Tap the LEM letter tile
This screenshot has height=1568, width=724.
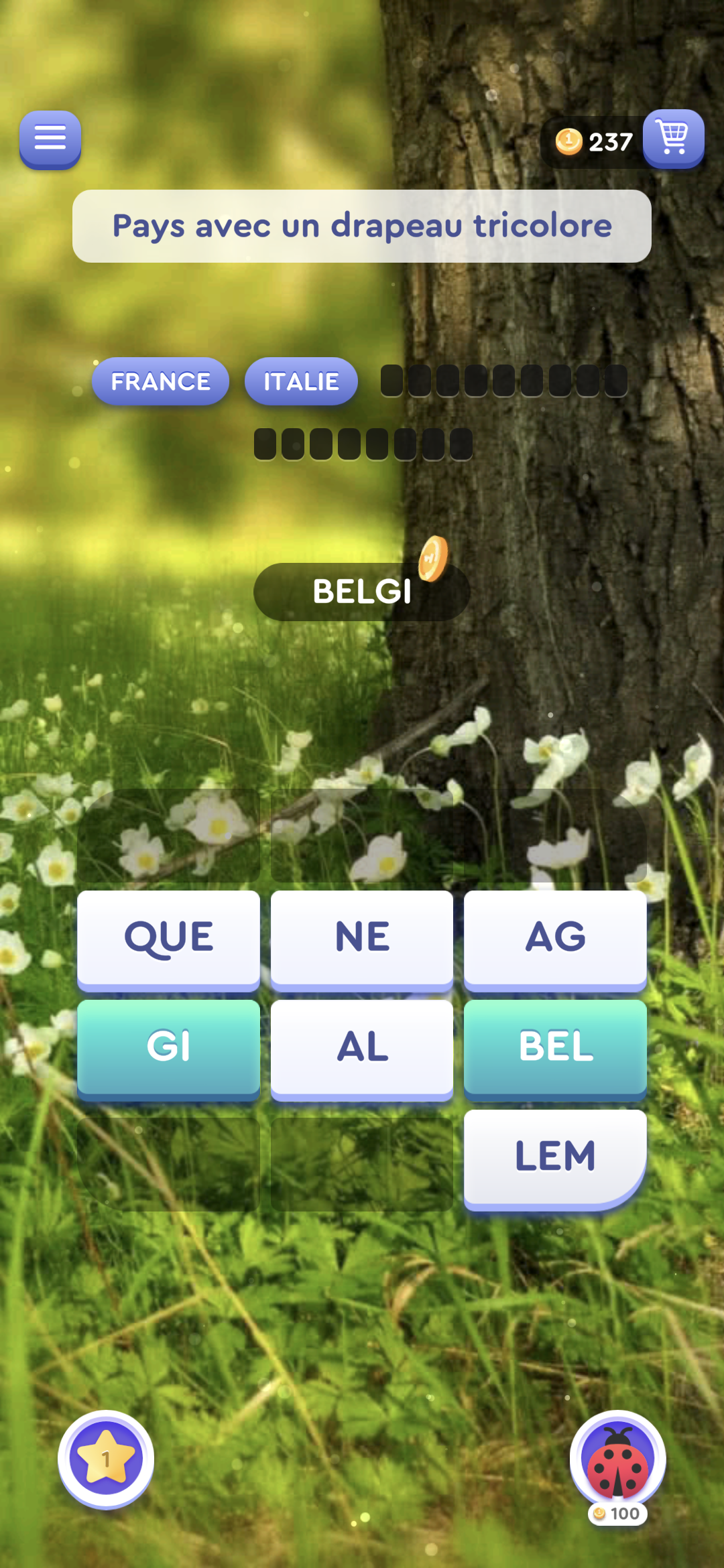(x=554, y=1154)
